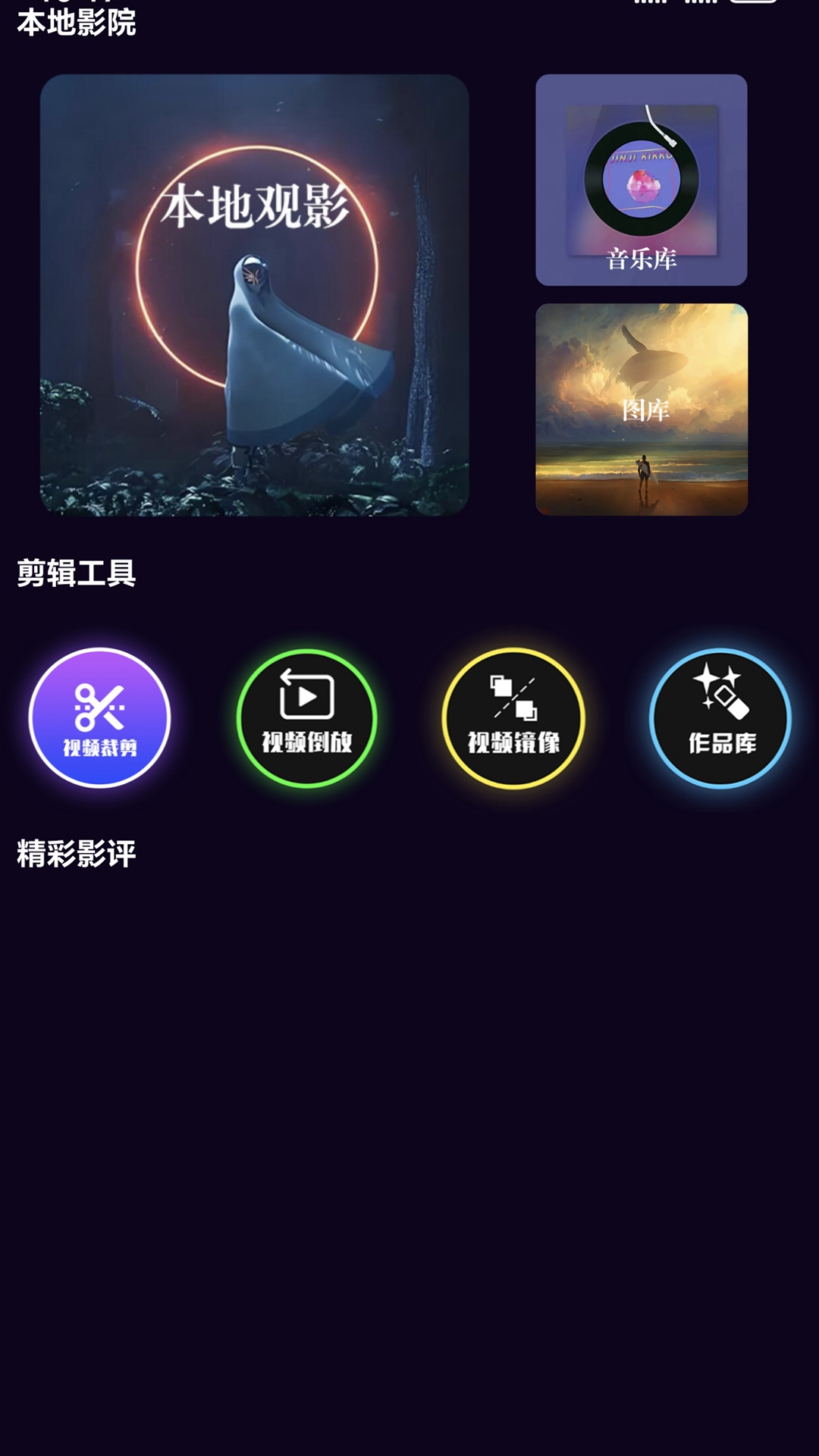Tap the 视频镜像 video mirror tool
Screen dimensions: 819x1456
click(513, 717)
